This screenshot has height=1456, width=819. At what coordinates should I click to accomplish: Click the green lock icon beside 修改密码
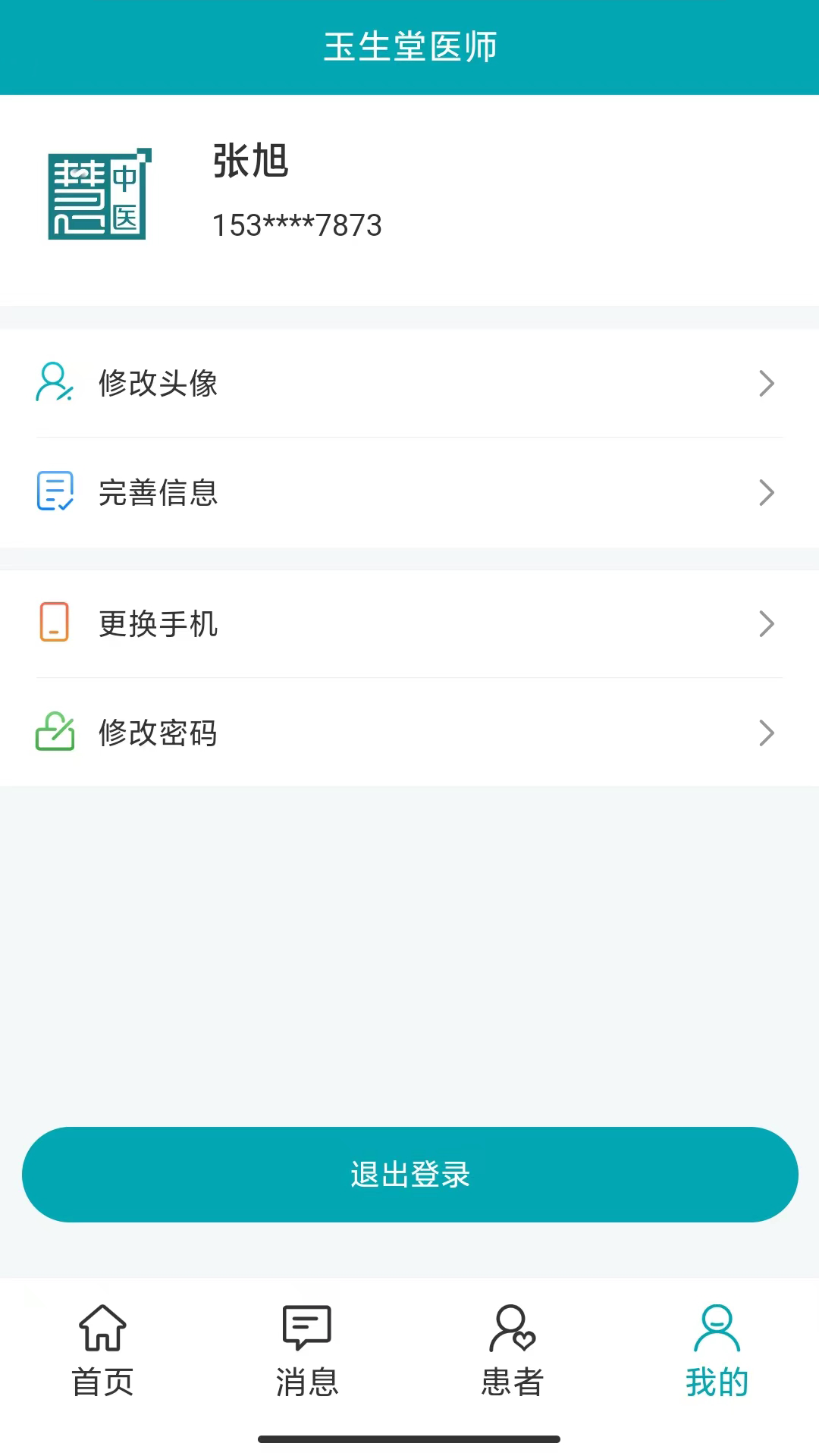[x=53, y=733]
